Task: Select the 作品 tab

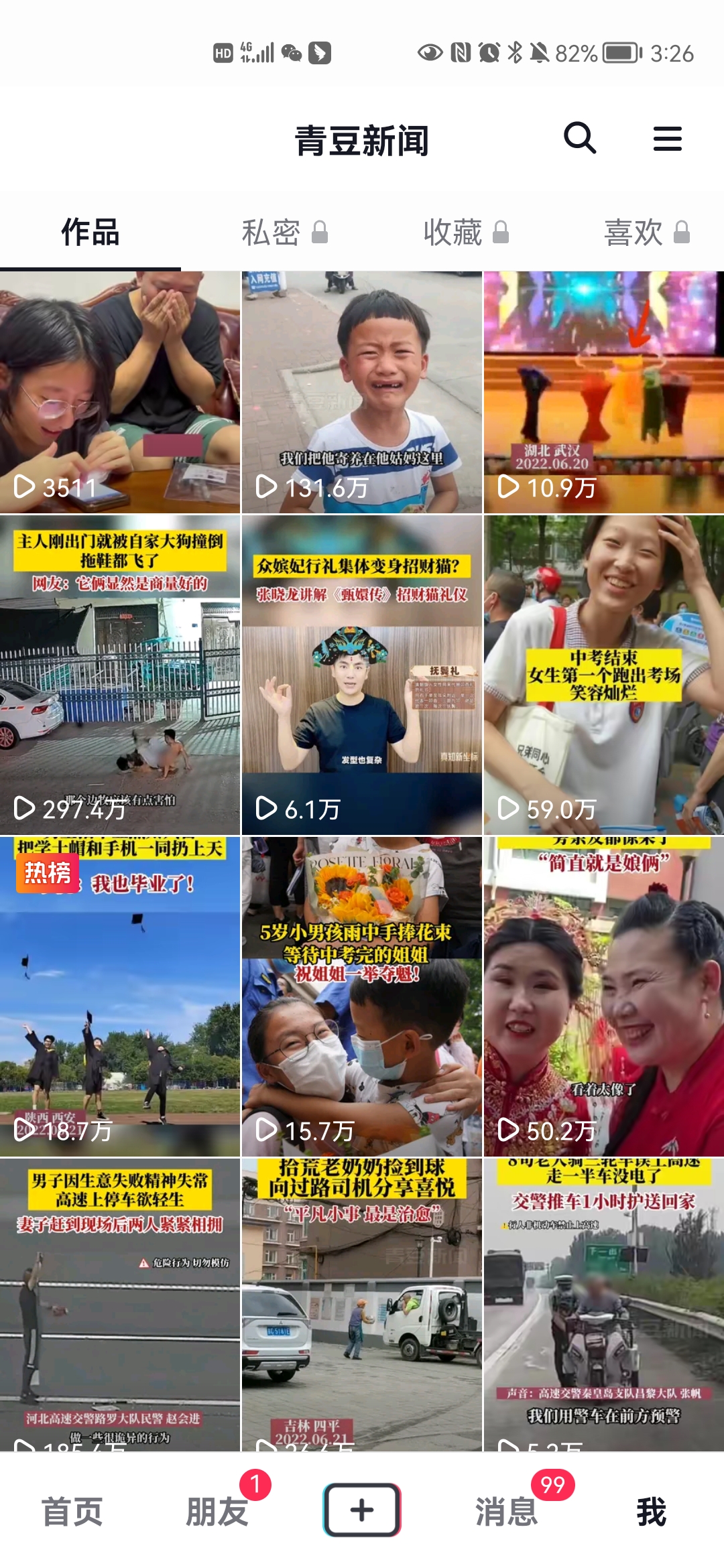Action: pos(90,233)
